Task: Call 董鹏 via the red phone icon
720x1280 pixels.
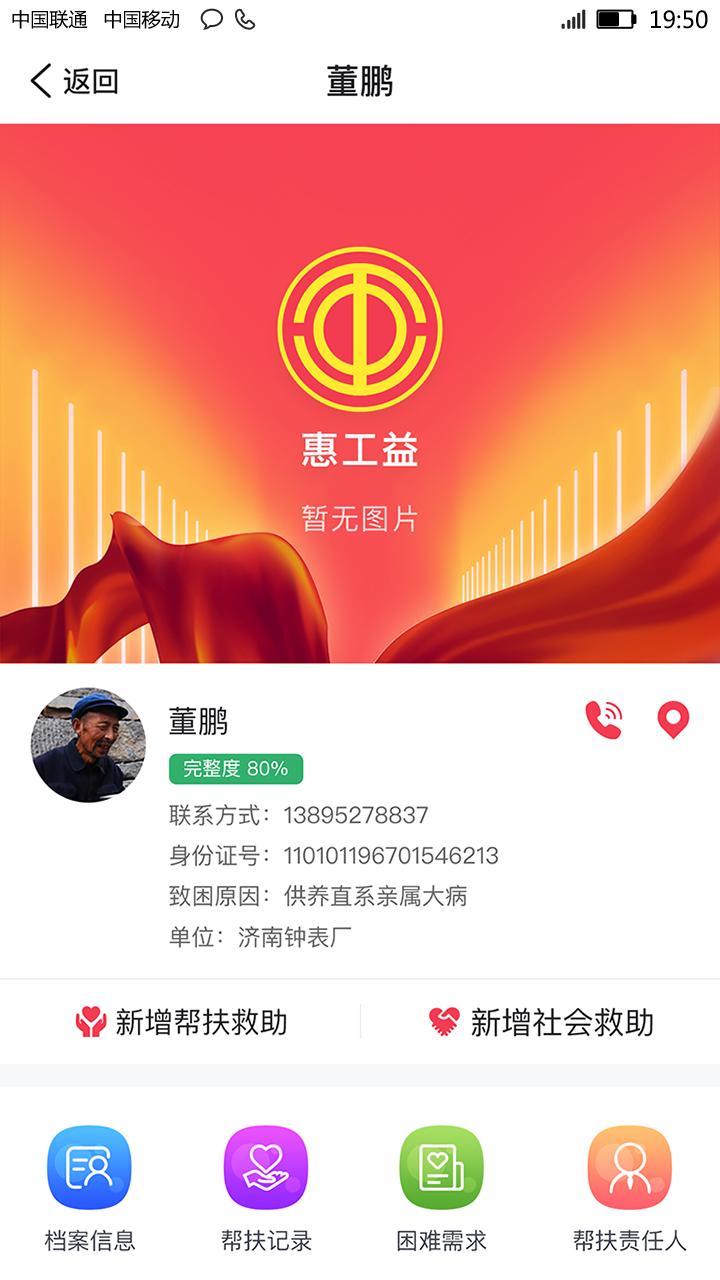Action: (x=603, y=719)
